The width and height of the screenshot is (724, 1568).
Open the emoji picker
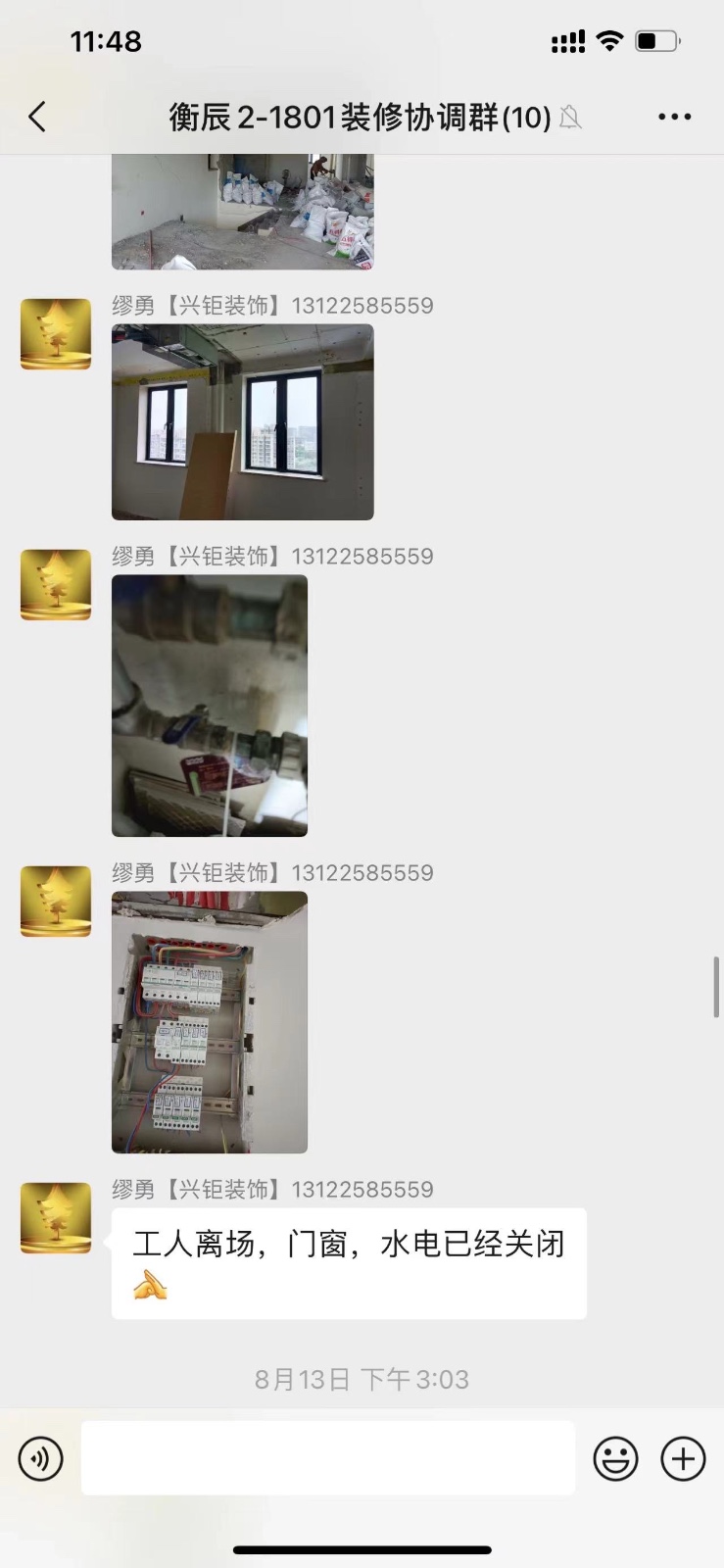tap(615, 1458)
